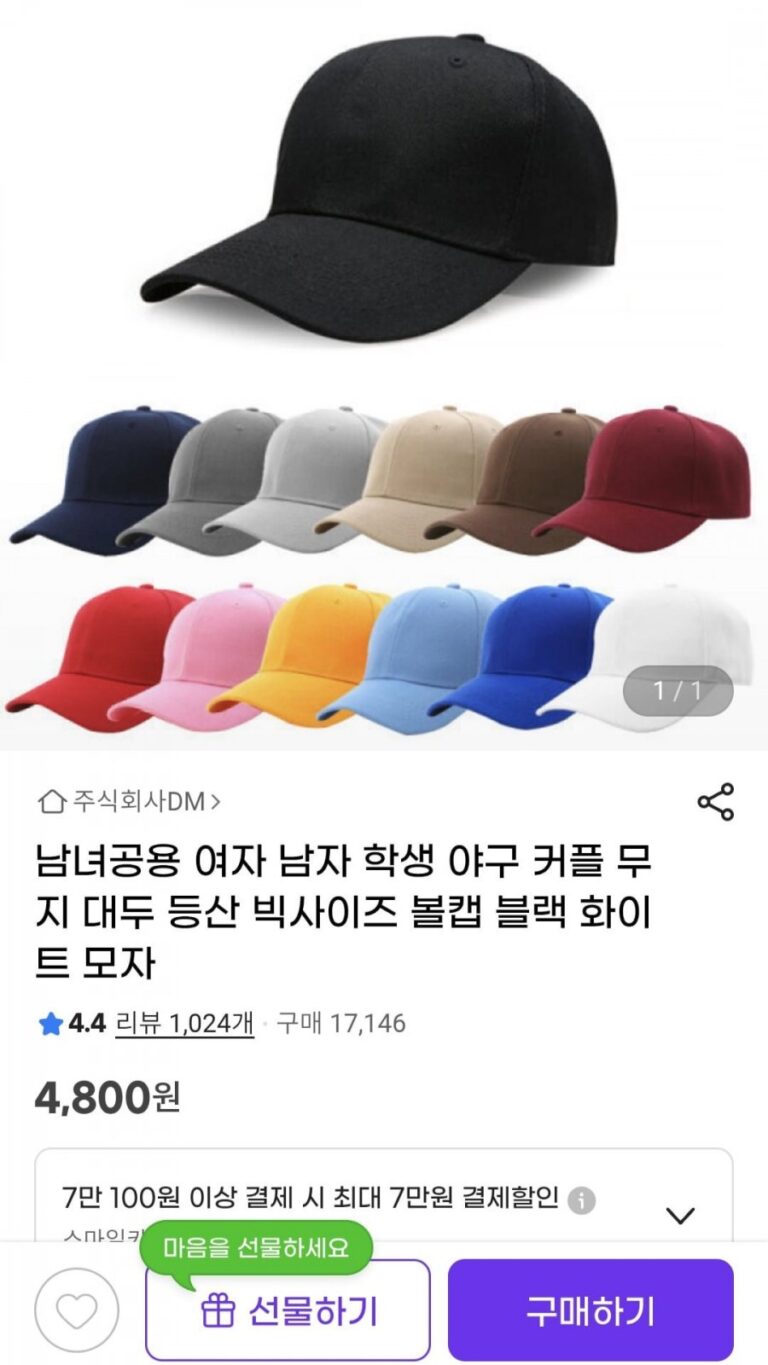
Task: Add this cap to wishlist
Action: (x=77, y=1310)
